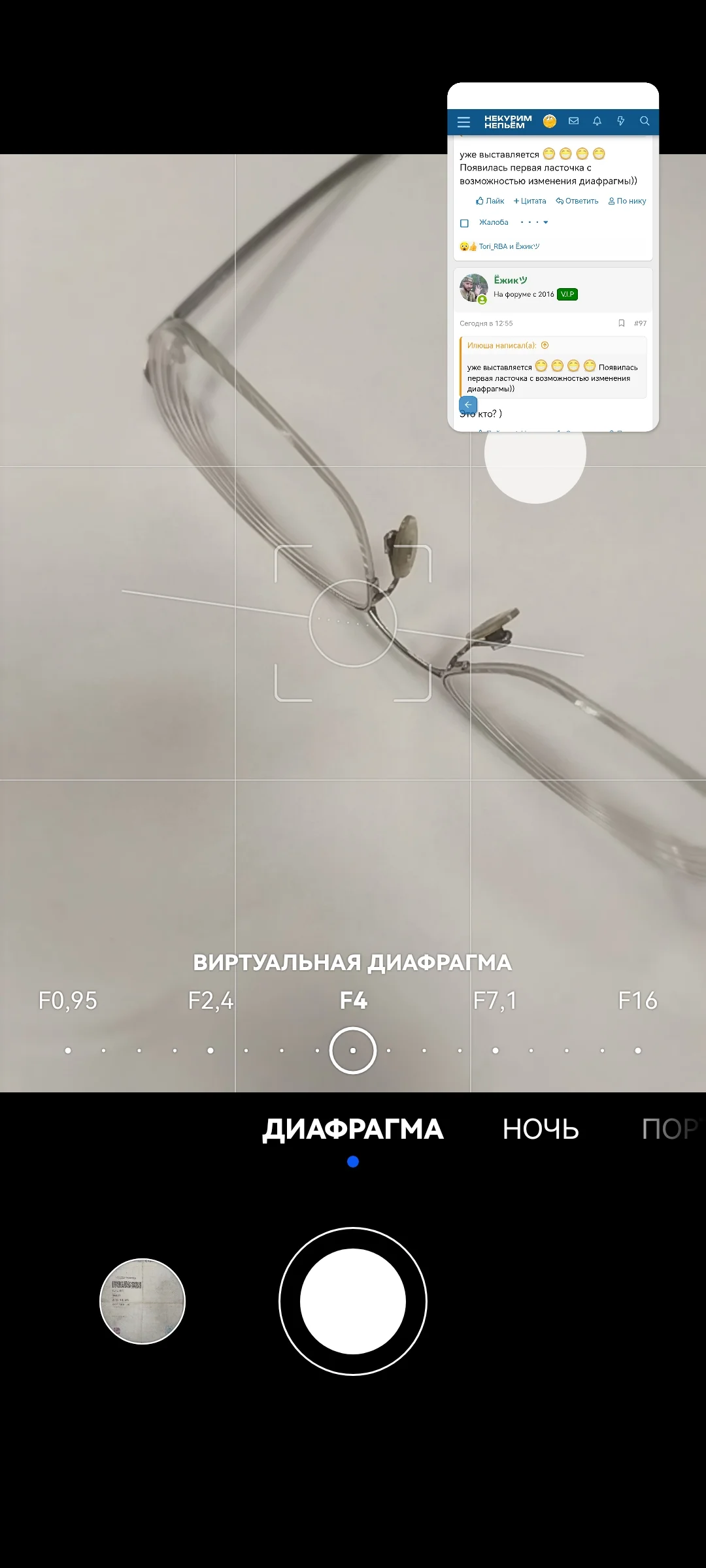706x1568 pixels.
Task: Check the Жалоба report checkbox
Action: tap(464, 222)
